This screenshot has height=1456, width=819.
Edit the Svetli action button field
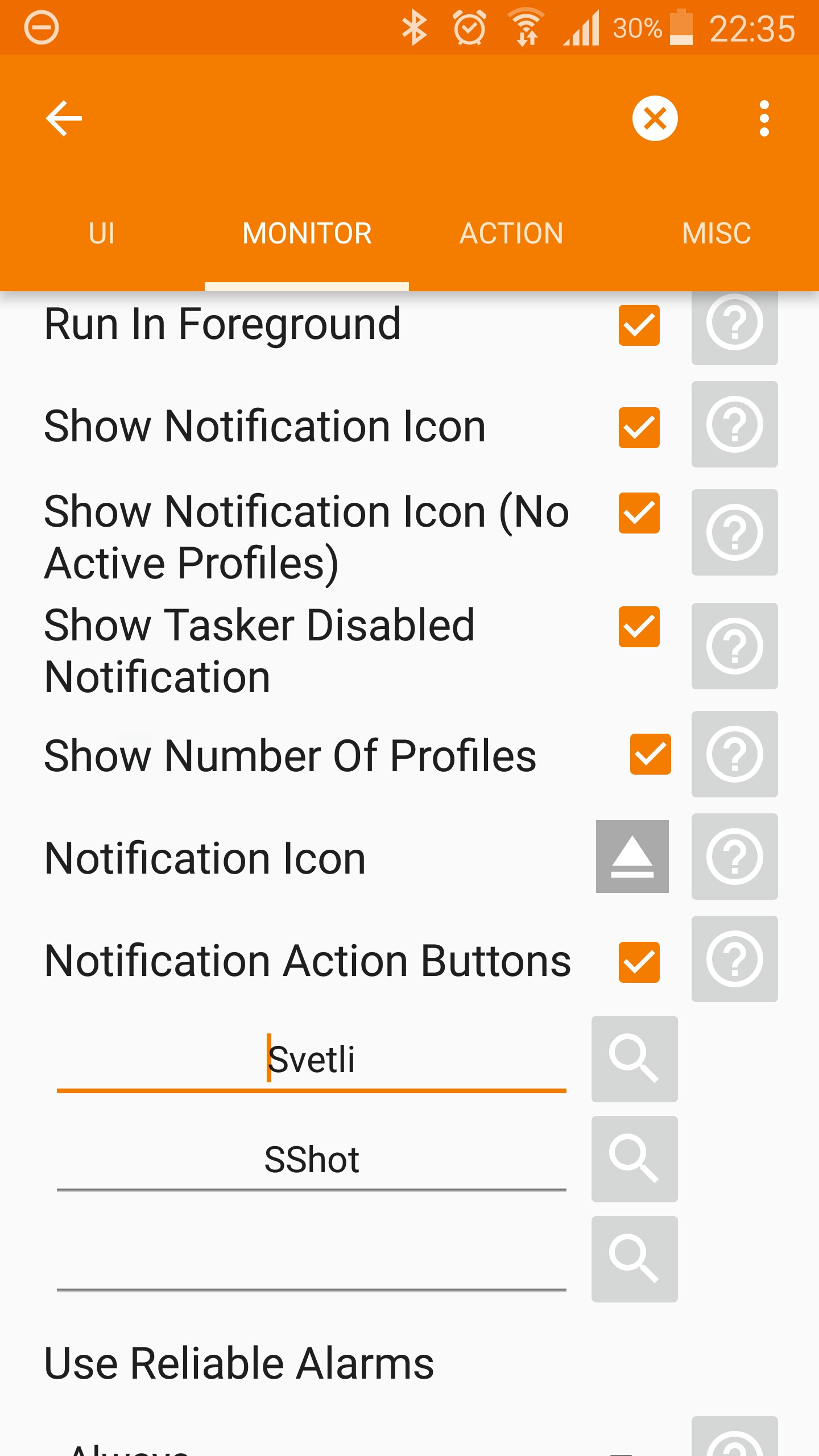pos(311,1060)
